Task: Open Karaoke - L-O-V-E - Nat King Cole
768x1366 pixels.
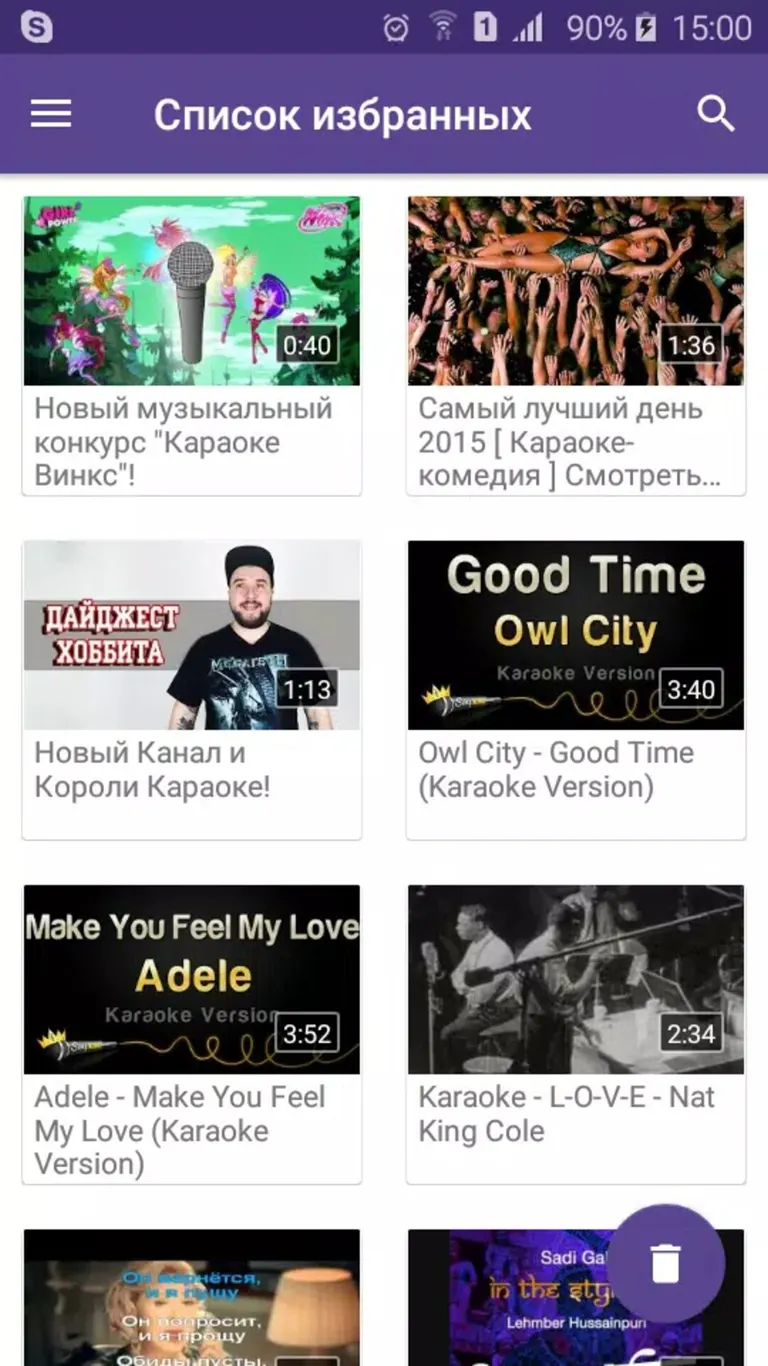Action: point(575,980)
